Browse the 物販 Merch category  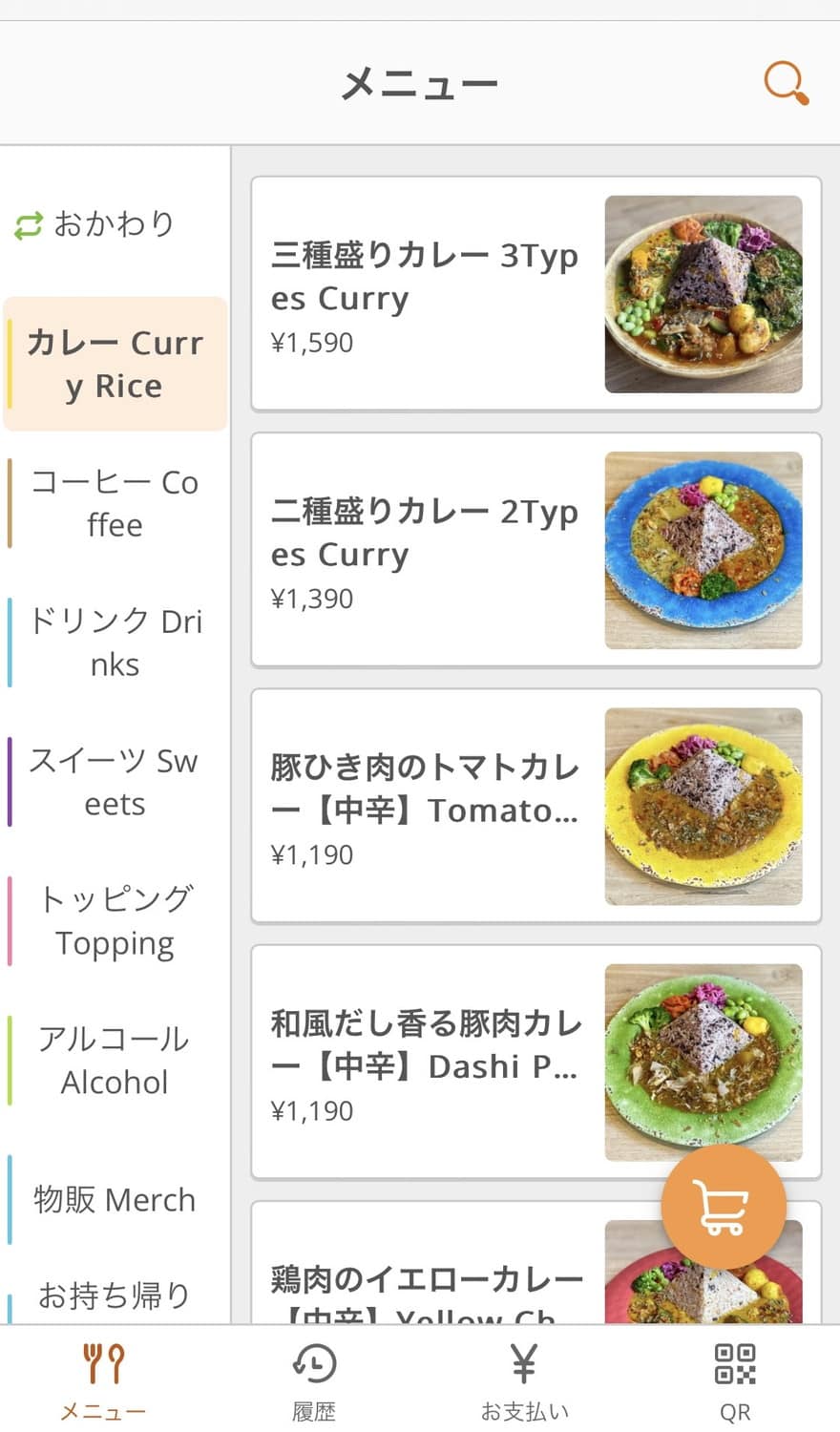[x=115, y=1199]
